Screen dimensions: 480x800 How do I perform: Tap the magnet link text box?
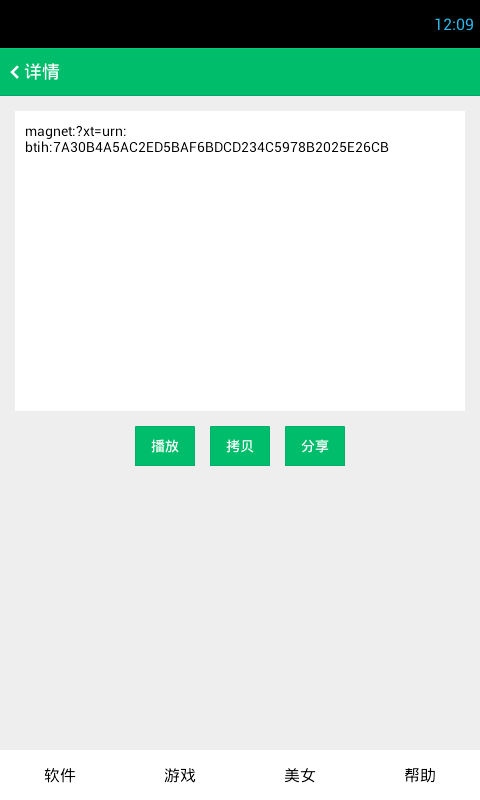(240, 261)
